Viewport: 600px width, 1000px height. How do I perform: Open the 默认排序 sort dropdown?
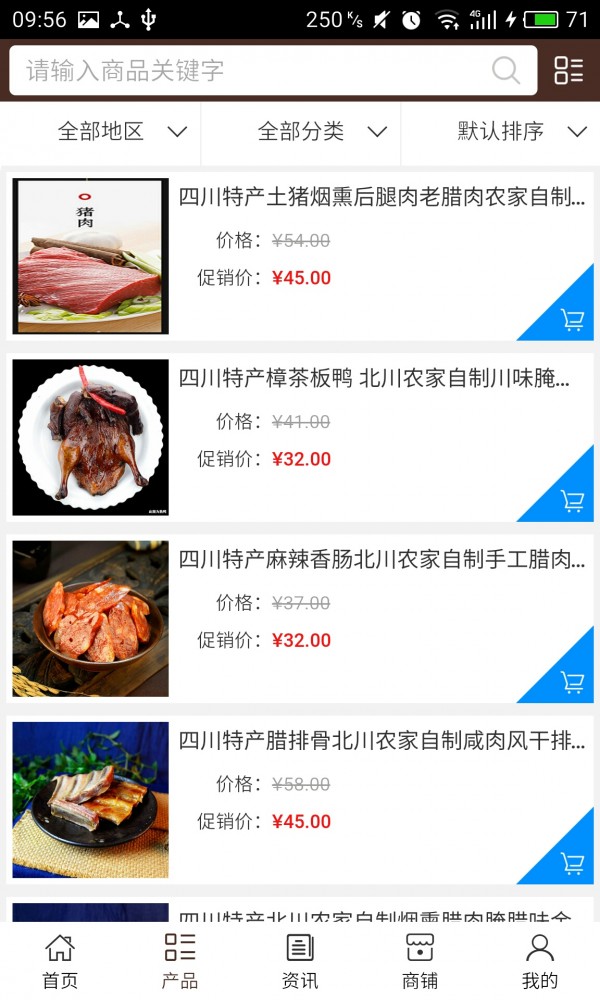(x=521, y=132)
